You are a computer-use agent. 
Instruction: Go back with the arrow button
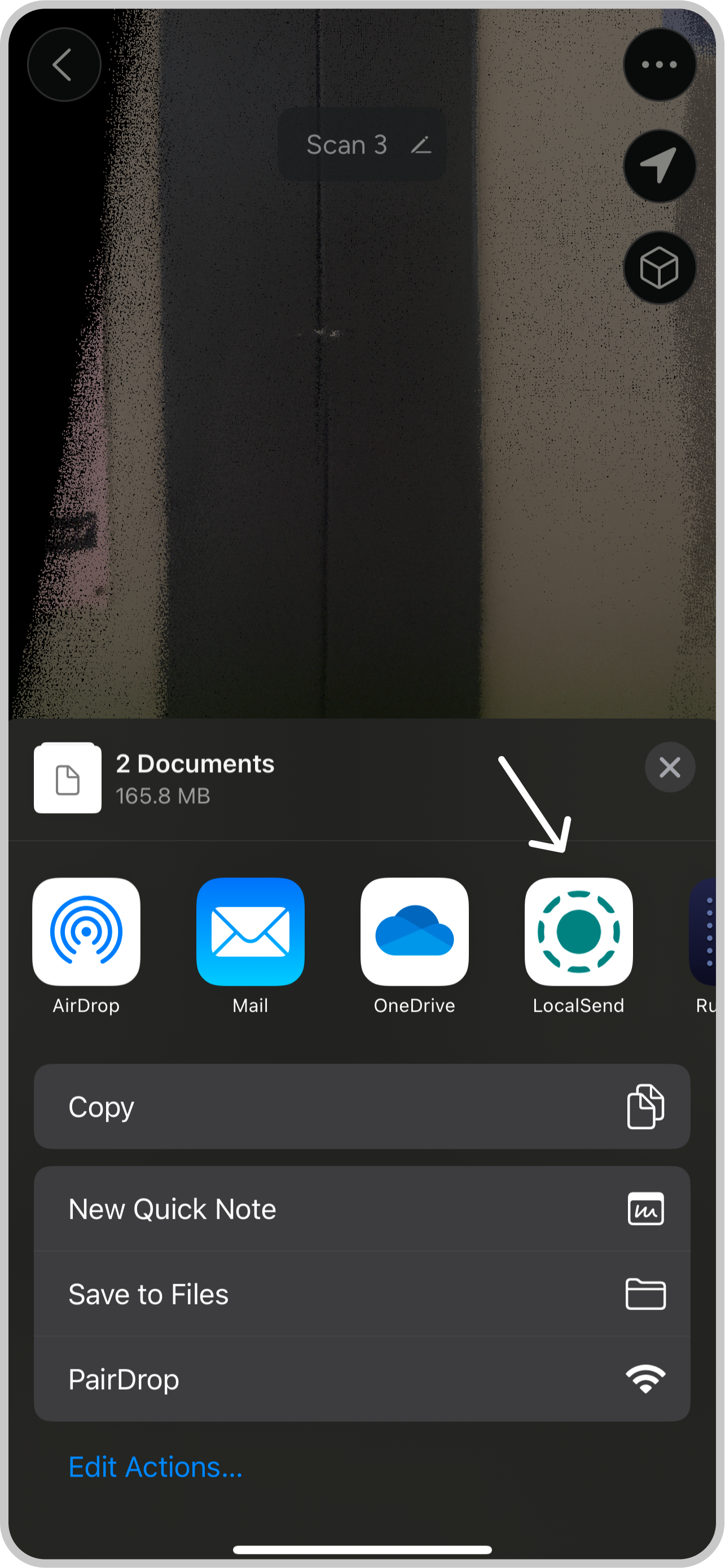(x=64, y=64)
